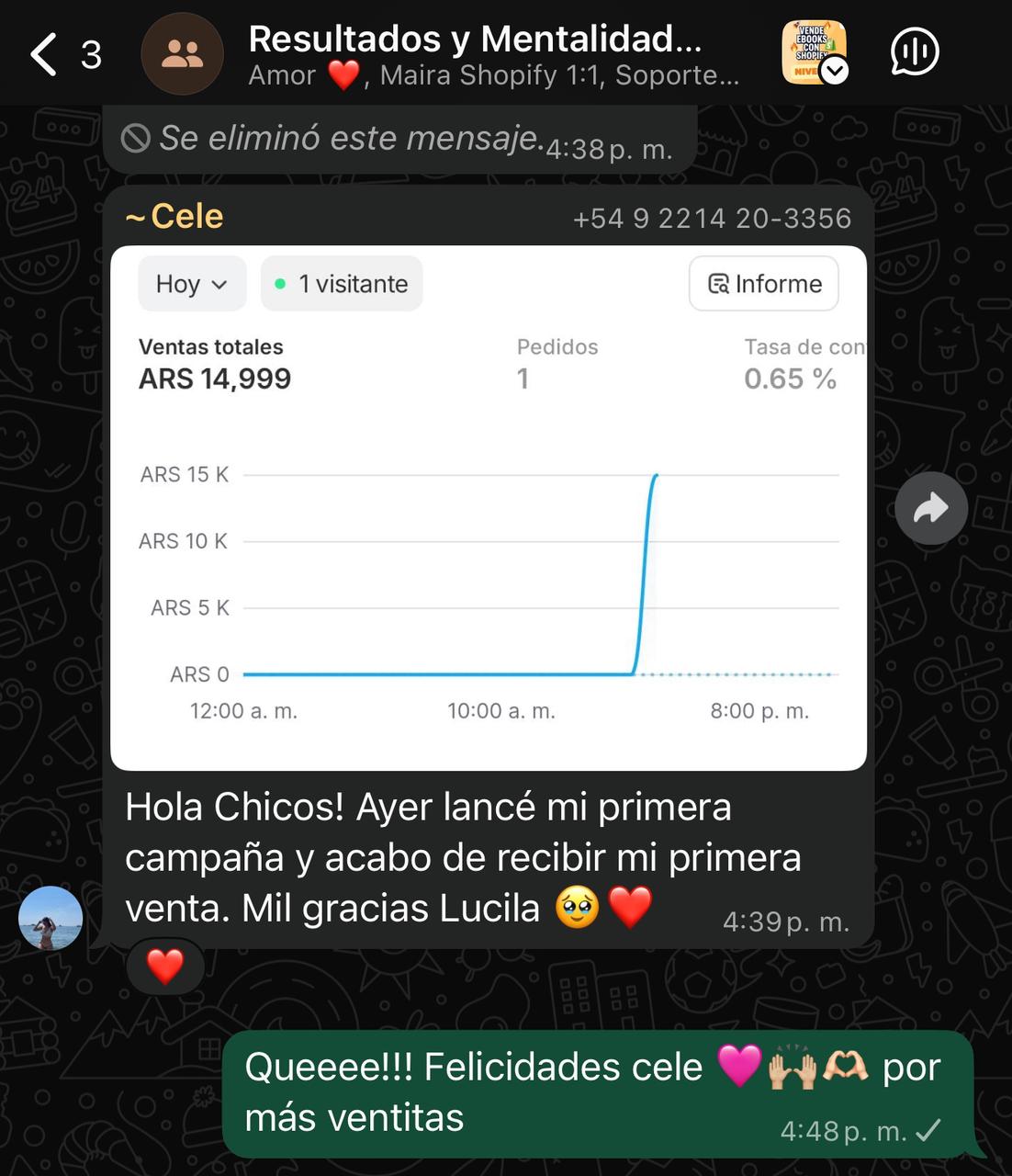
Task: Start a group voice chat
Action: pyautogui.click(x=915, y=52)
